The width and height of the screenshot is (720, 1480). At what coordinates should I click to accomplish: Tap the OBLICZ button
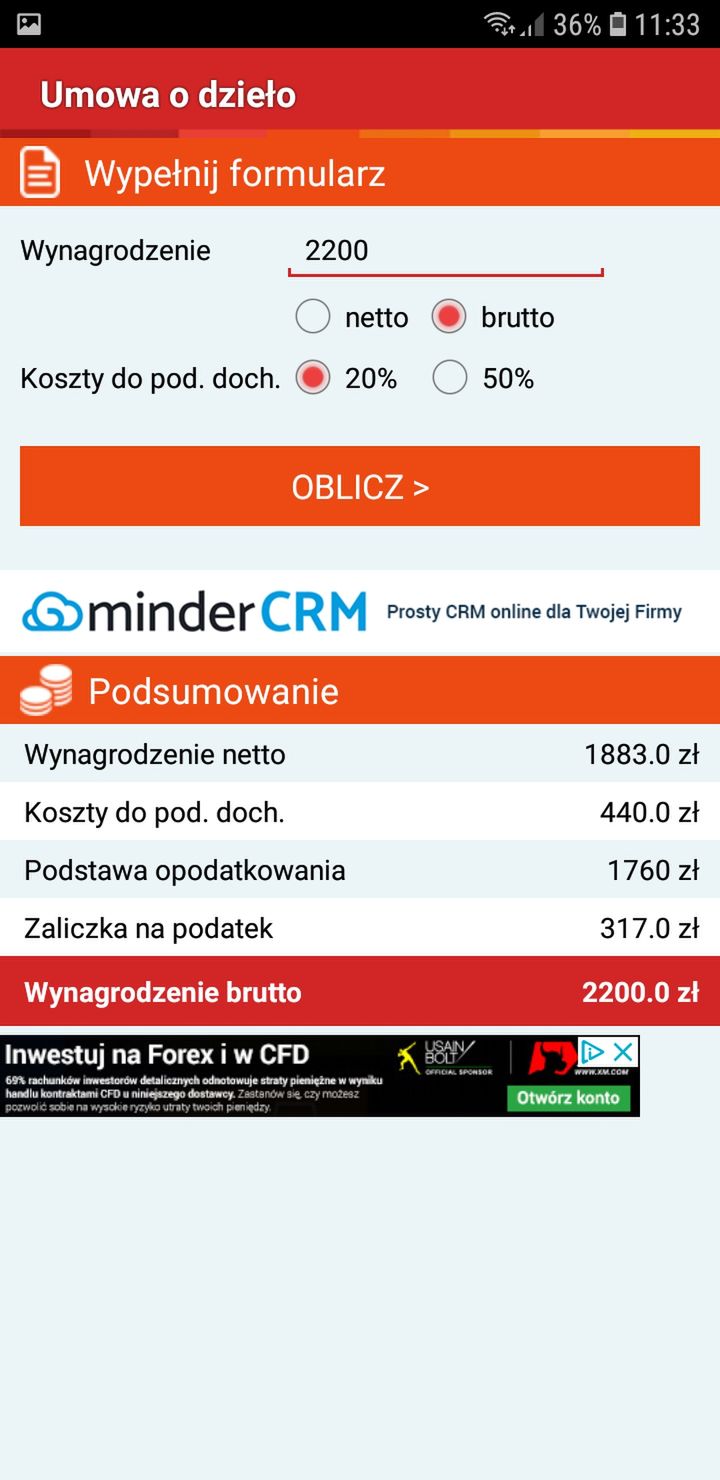point(360,486)
